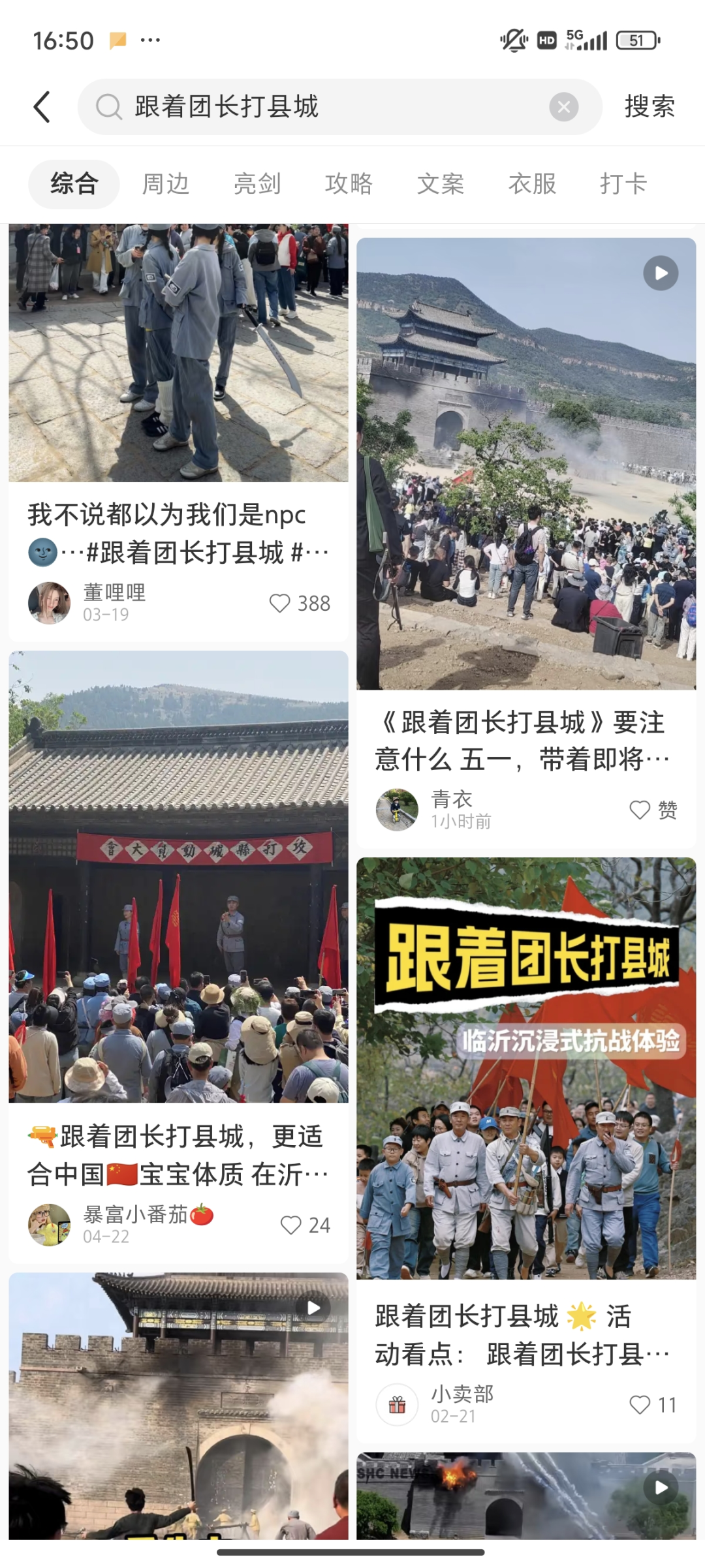The height and width of the screenshot is (1568, 705).
Task: Switch to the 亮剑 tab
Action: coord(257,184)
